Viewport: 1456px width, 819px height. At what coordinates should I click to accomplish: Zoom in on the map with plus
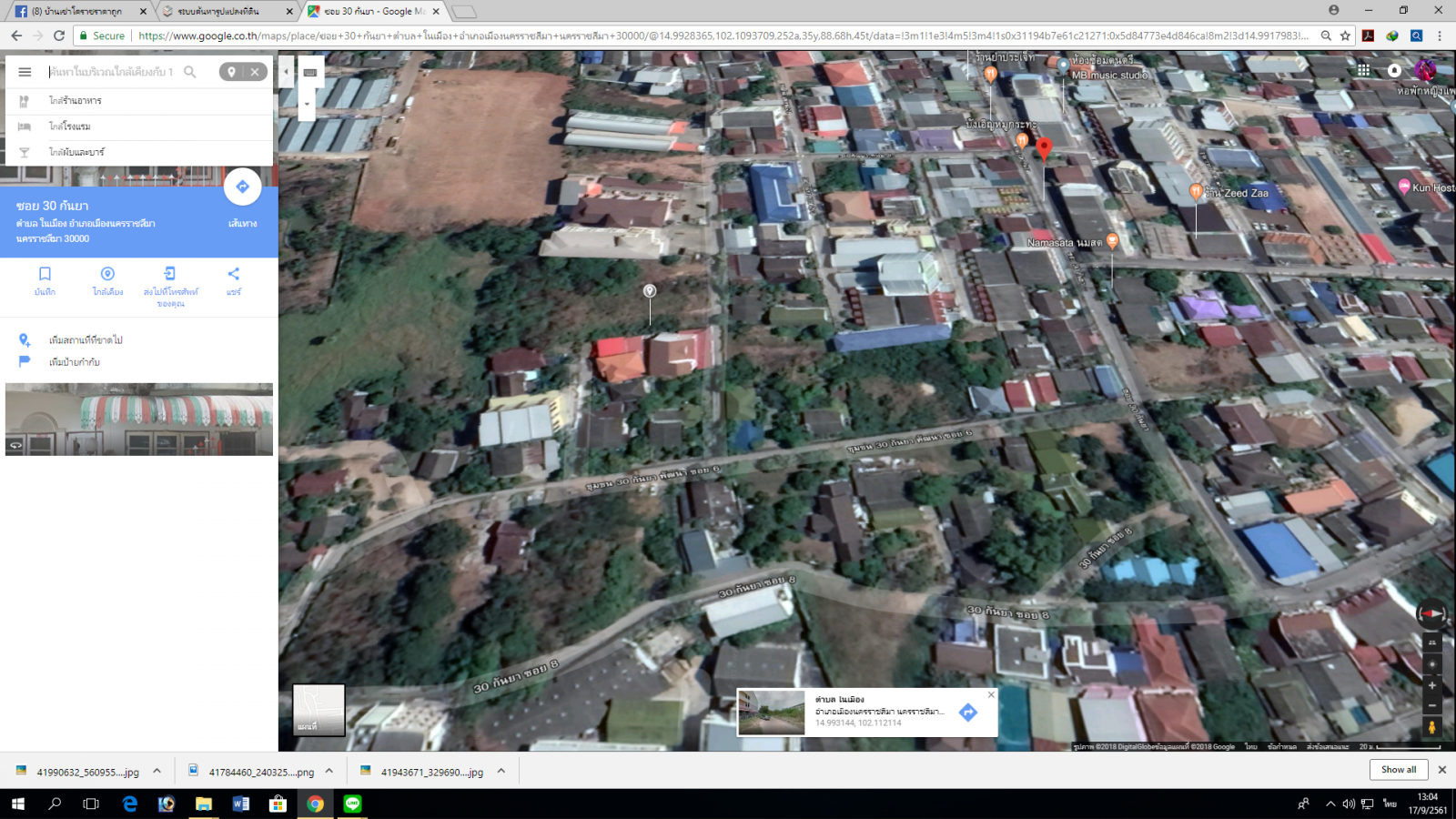1431,685
